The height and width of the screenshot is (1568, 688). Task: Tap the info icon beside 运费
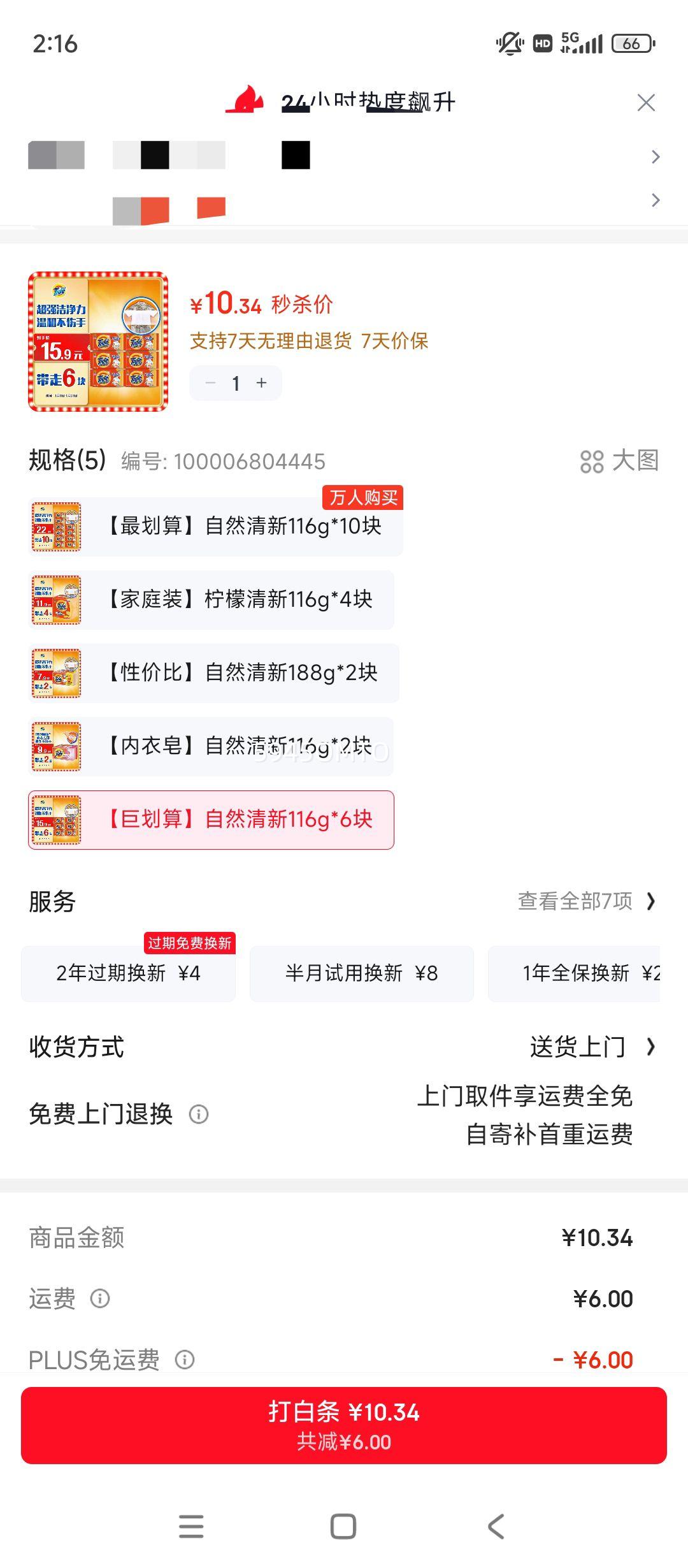coord(101,1298)
